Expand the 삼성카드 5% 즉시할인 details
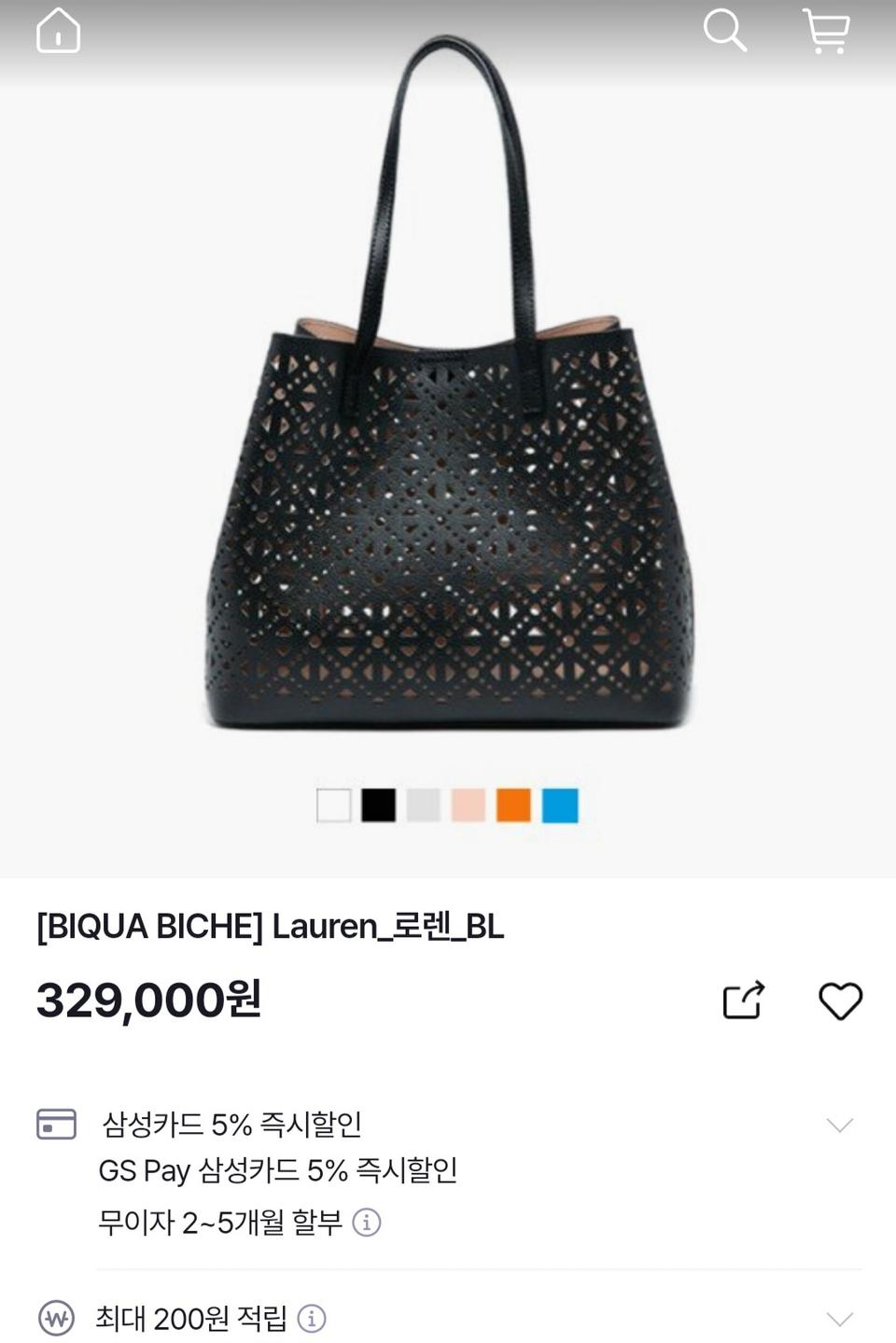Screen dimensions: 896x1343 click(x=841, y=1124)
